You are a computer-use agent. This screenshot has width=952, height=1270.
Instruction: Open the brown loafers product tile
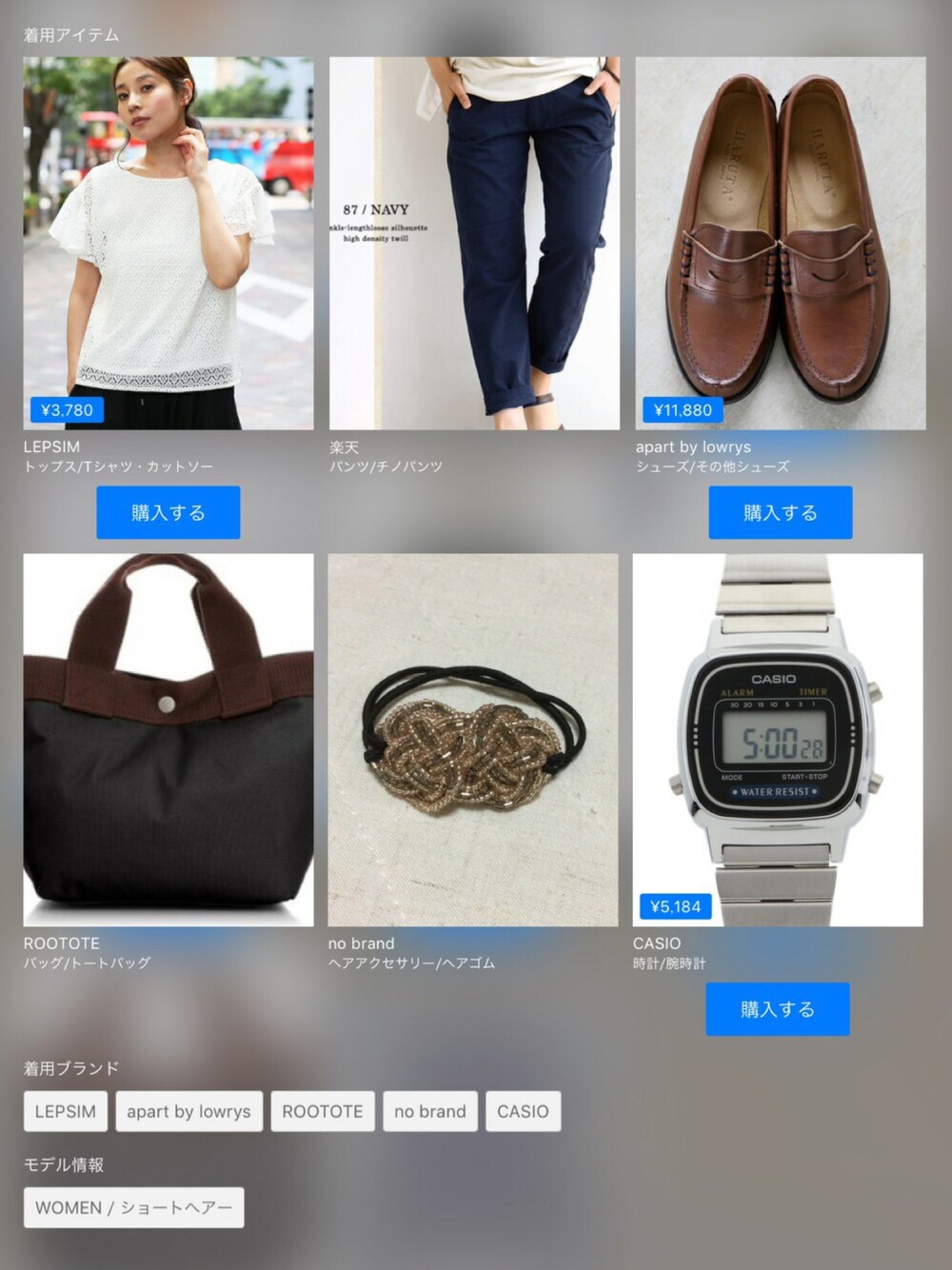(x=780, y=243)
